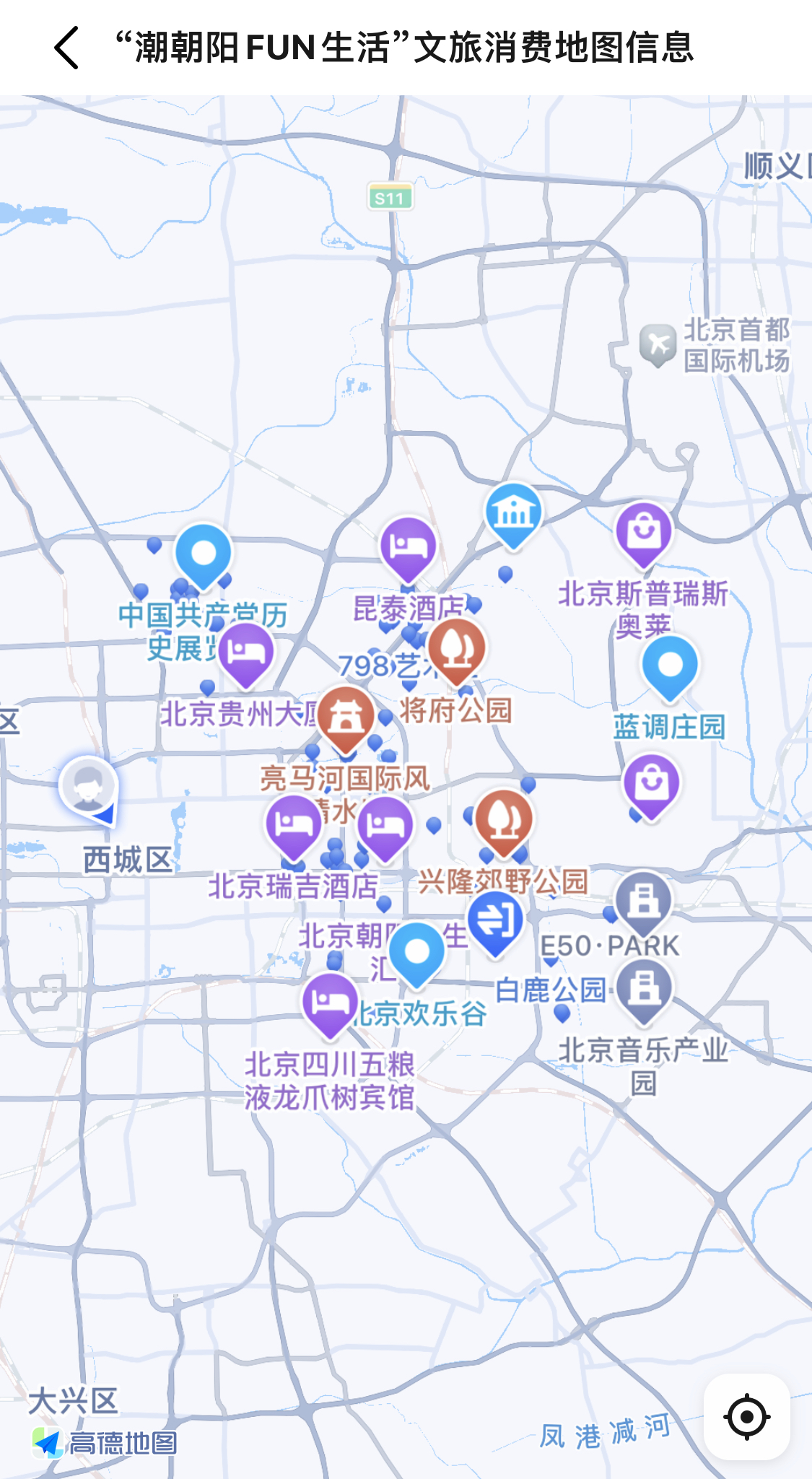
Task: Open the 北京贵州大厦 hotel marker
Action: pos(246,652)
